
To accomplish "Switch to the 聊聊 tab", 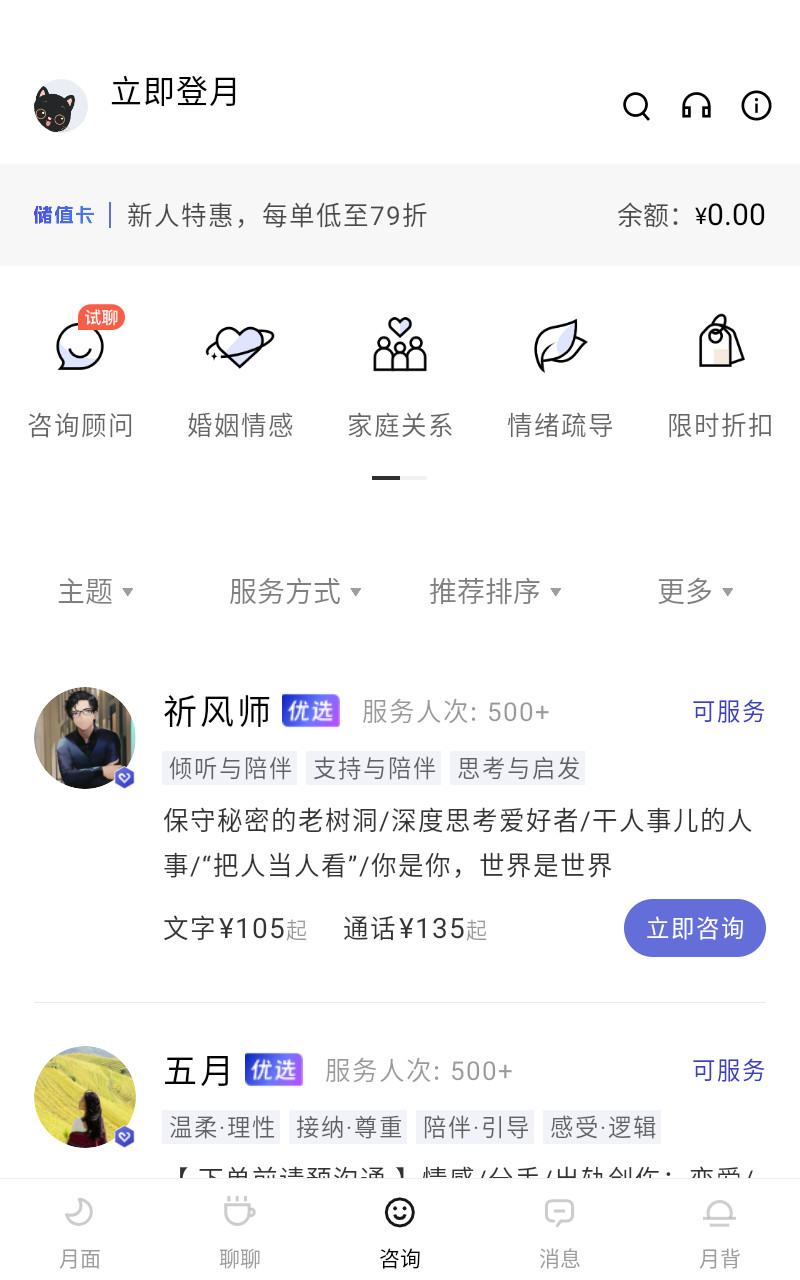I will pyautogui.click(x=240, y=1232).
